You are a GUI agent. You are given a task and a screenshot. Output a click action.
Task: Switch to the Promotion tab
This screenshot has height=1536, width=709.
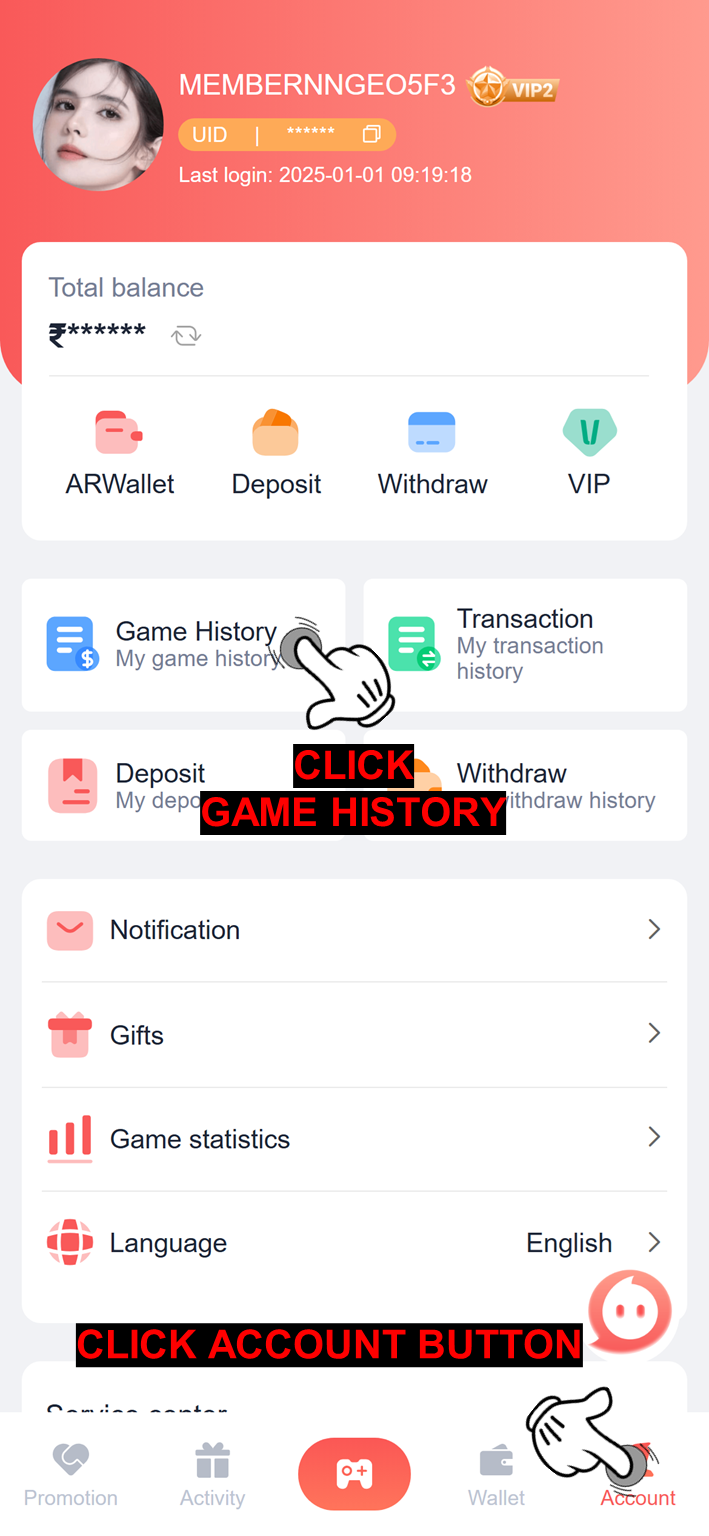[70, 1475]
